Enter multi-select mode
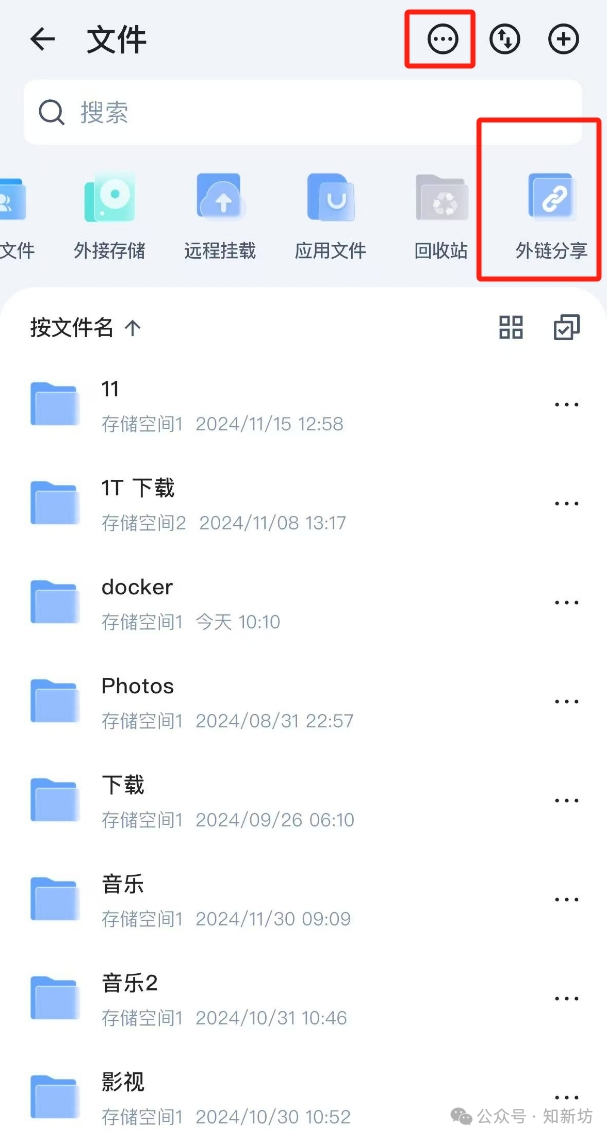612x1140 pixels. tap(566, 327)
